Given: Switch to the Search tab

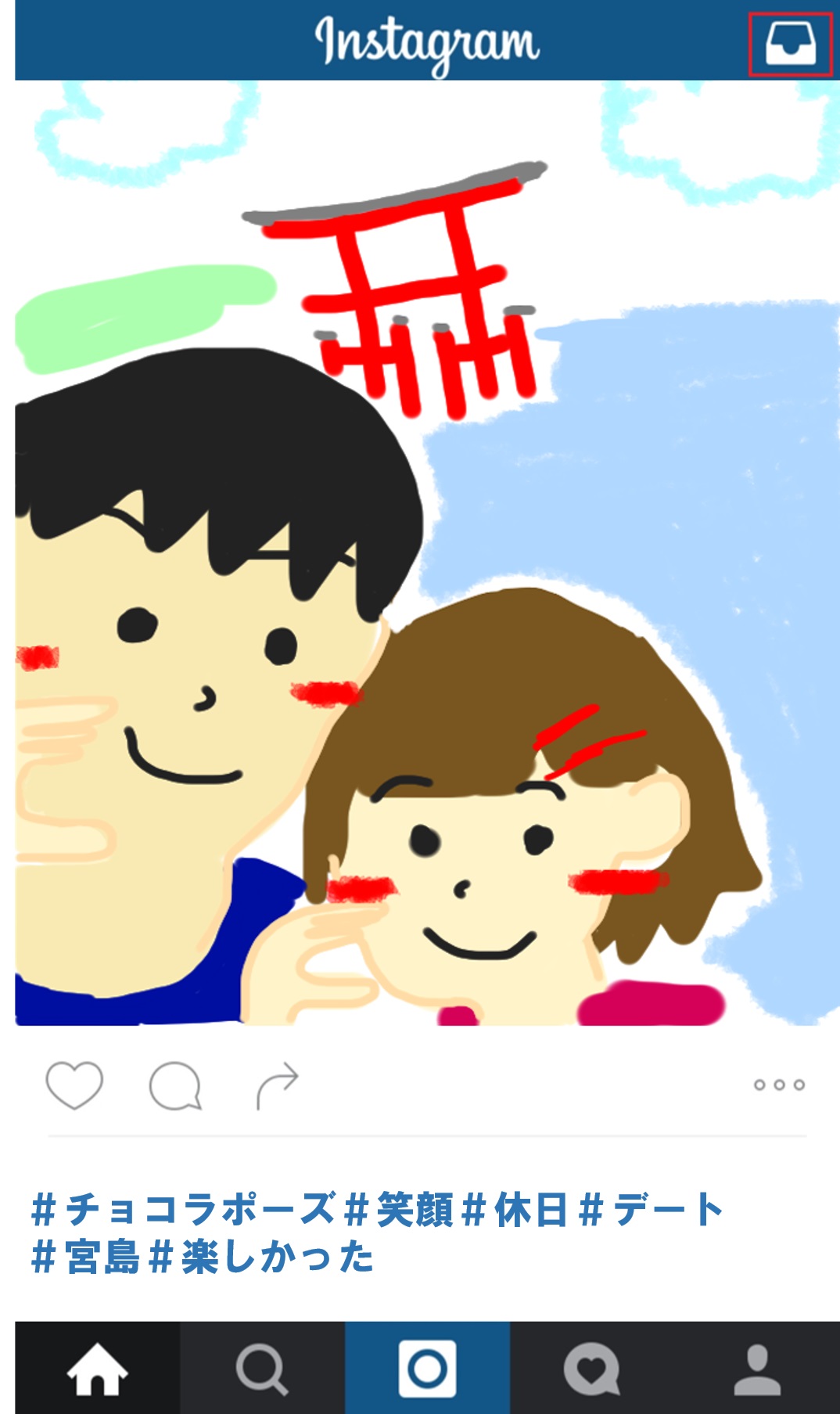Looking at the screenshot, I should tap(262, 1368).
